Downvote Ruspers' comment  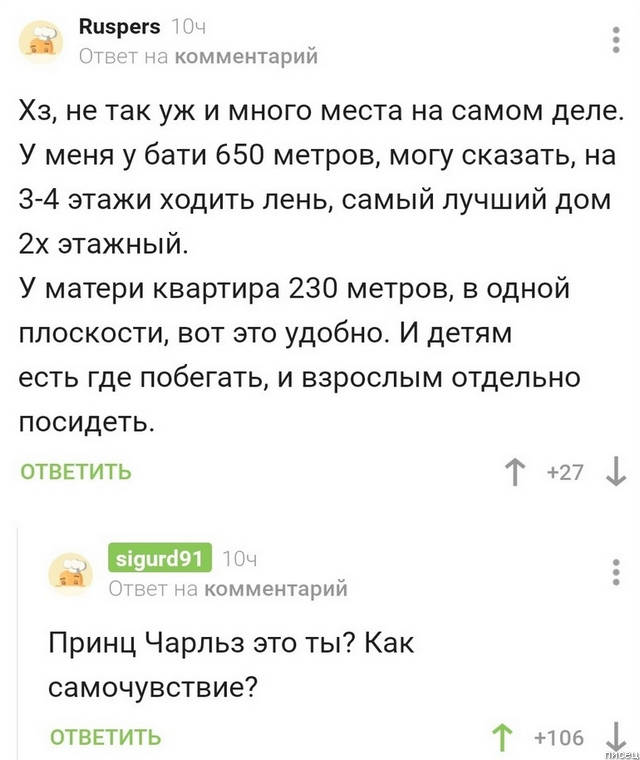(614, 472)
